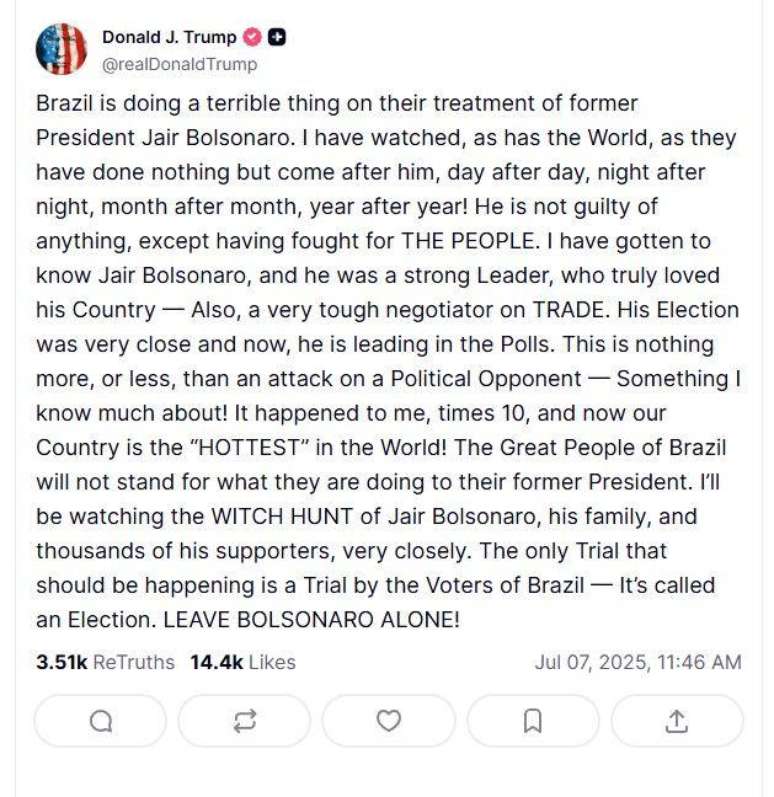This screenshot has width=774, height=797.
Task: Reply to the post with the speech bubble icon
Action: pyautogui.click(x=101, y=720)
